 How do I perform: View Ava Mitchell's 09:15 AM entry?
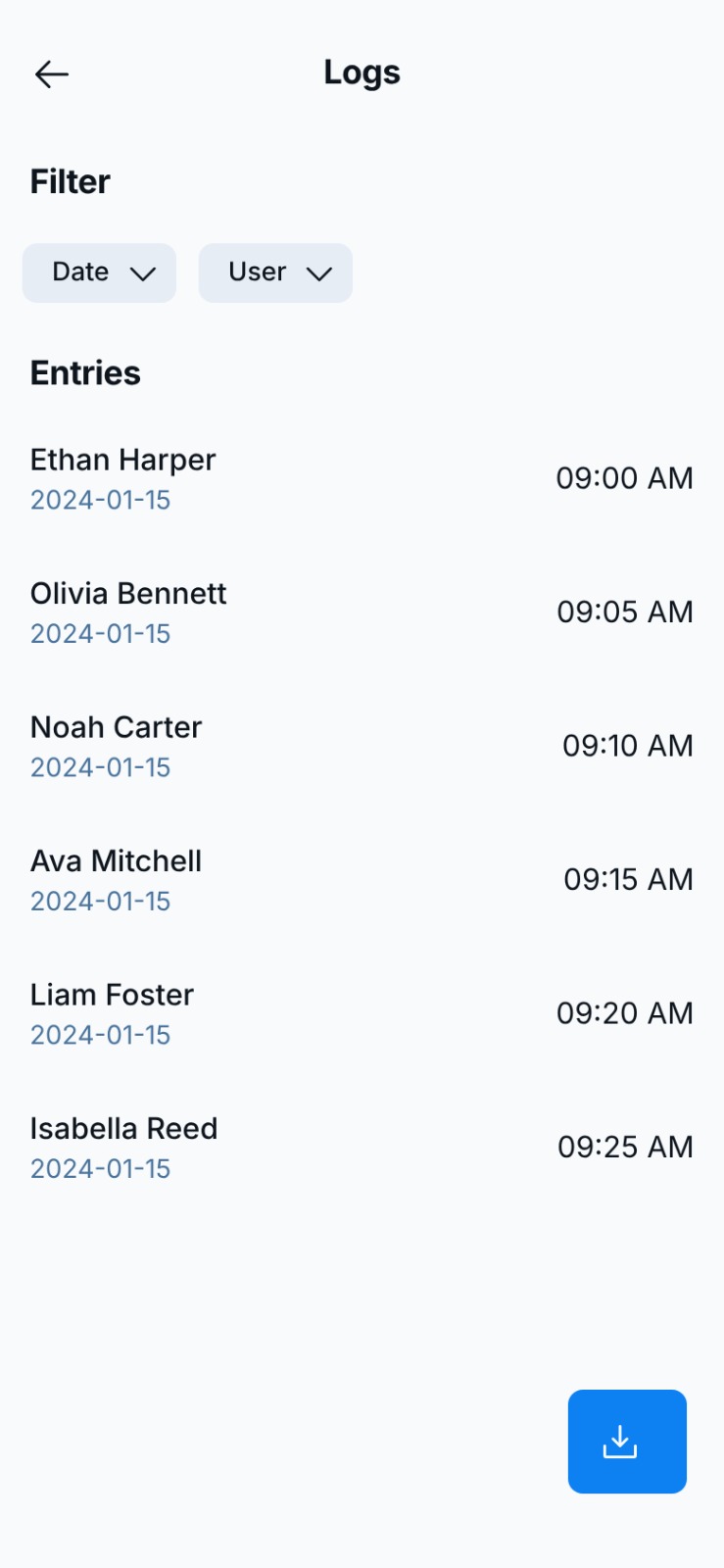click(x=361, y=880)
